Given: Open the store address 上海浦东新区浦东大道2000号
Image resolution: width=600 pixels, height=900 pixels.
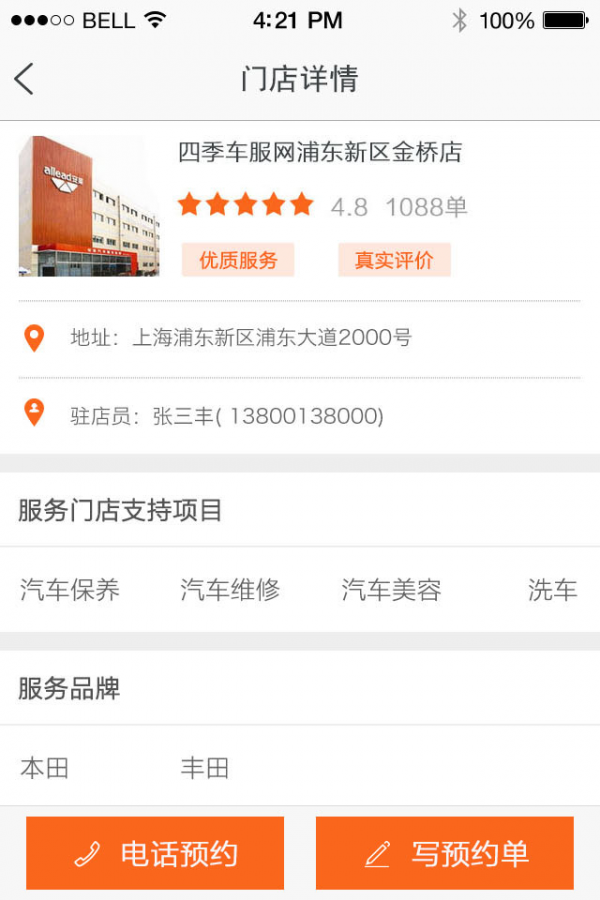Looking at the screenshot, I should (240, 338).
